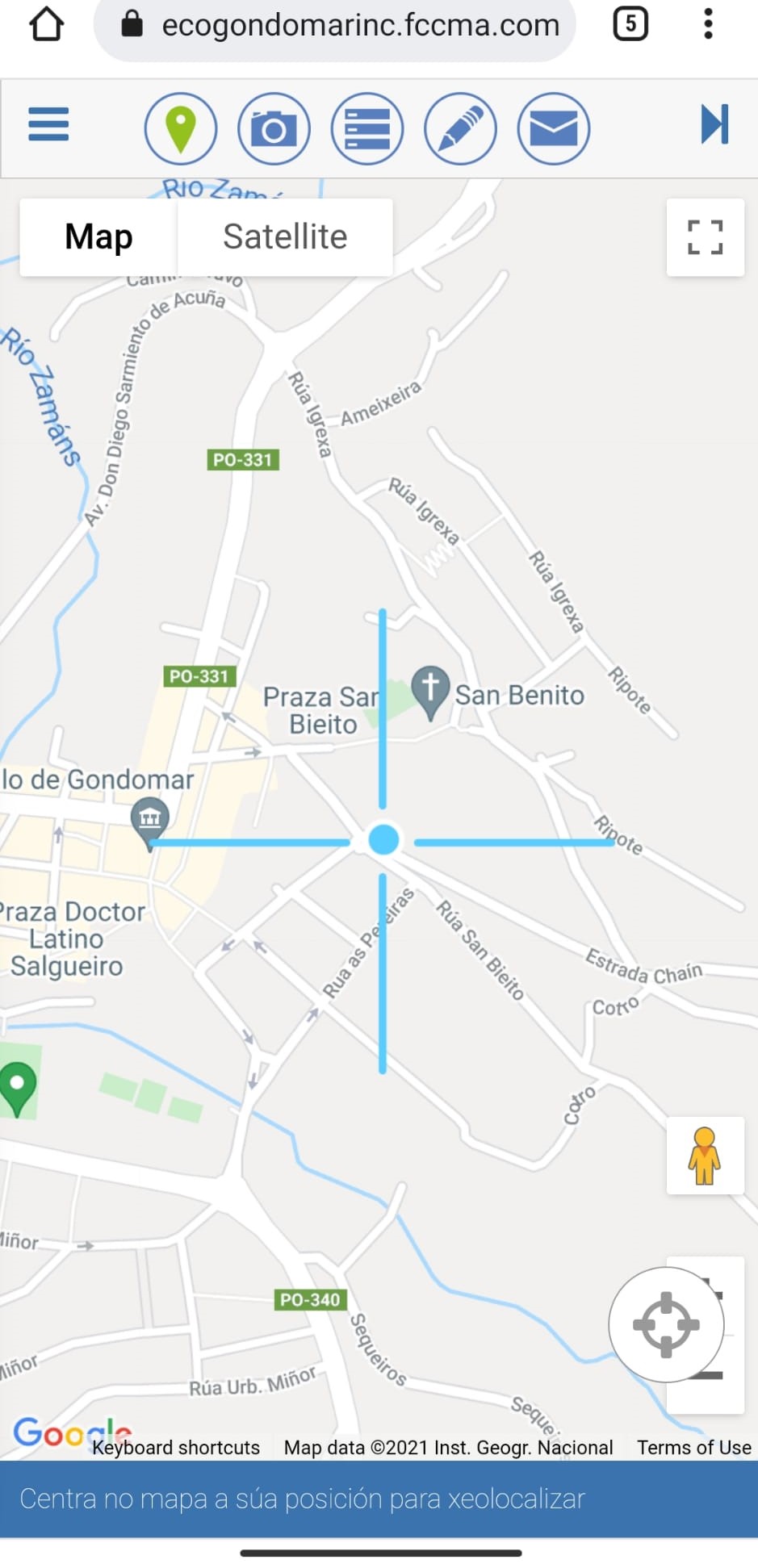Tap the green location pin icon
The width and height of the screenshot is (758, 1568).
pos(181,129)
